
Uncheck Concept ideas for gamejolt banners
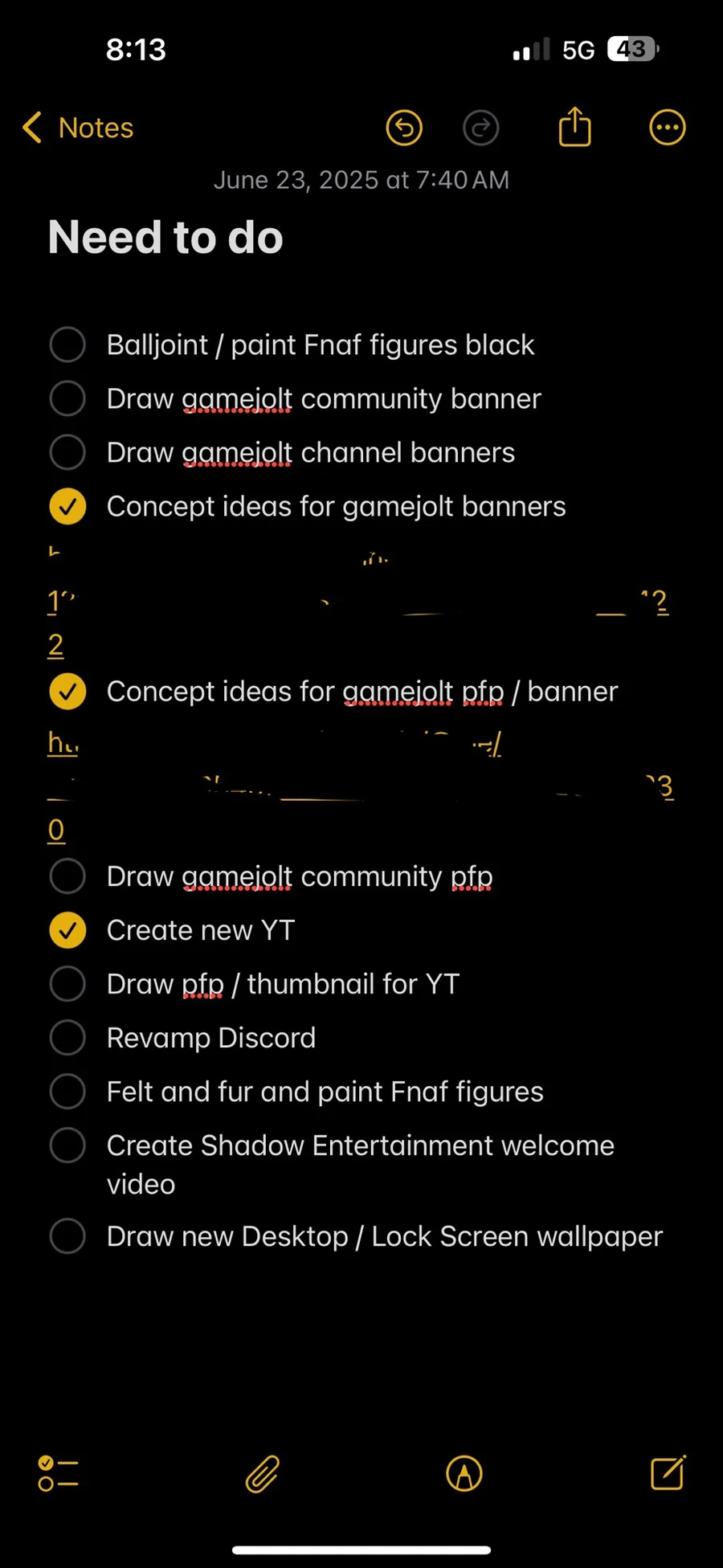point(67,507)
